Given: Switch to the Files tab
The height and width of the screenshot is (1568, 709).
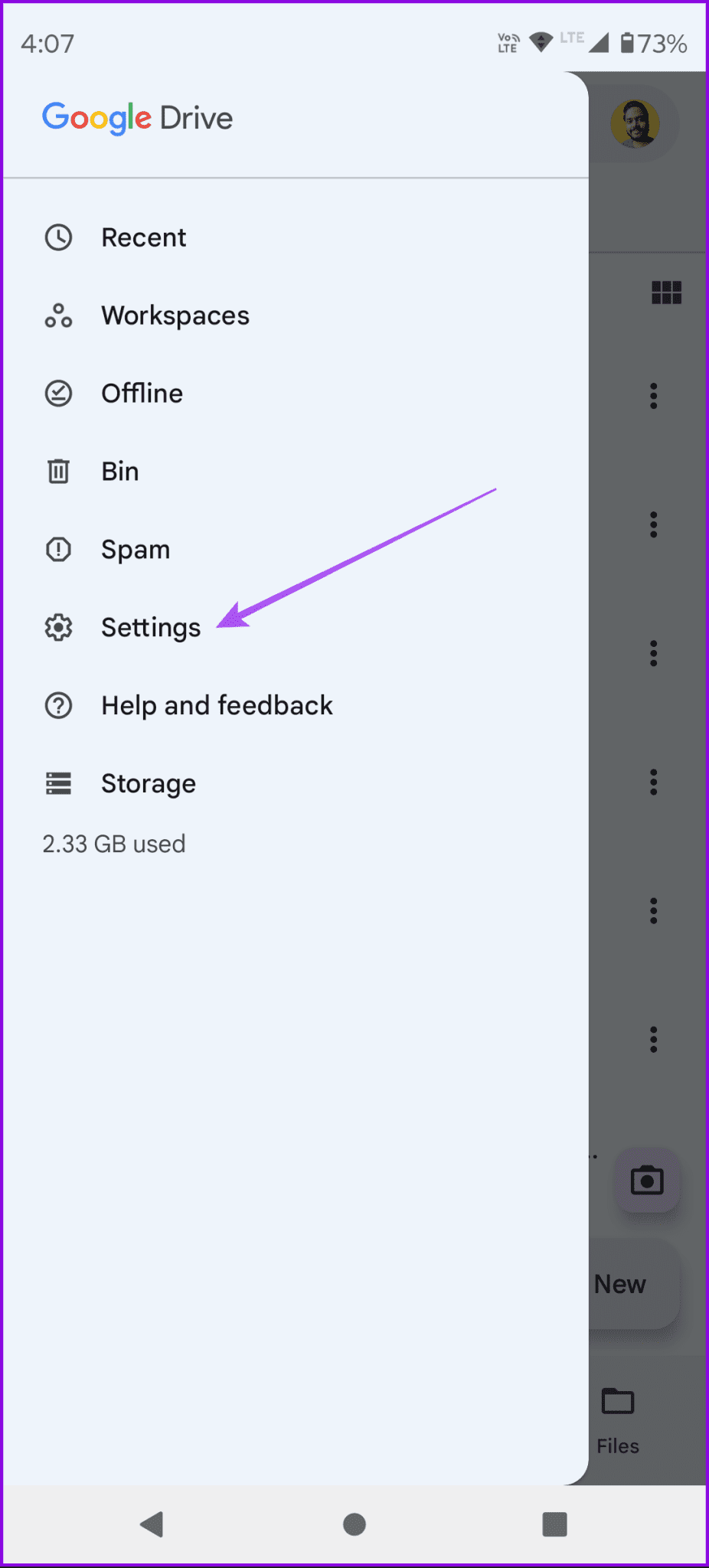Looking at the screenshot, I should click(x=617, y=1420).
